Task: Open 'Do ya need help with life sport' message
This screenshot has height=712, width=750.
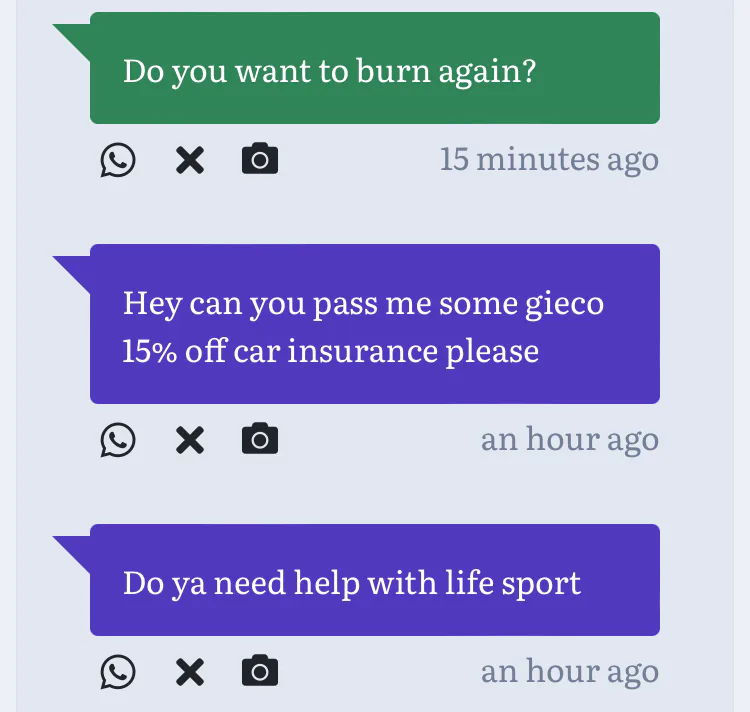Action: pyautogui.click(x=374, y=581)
